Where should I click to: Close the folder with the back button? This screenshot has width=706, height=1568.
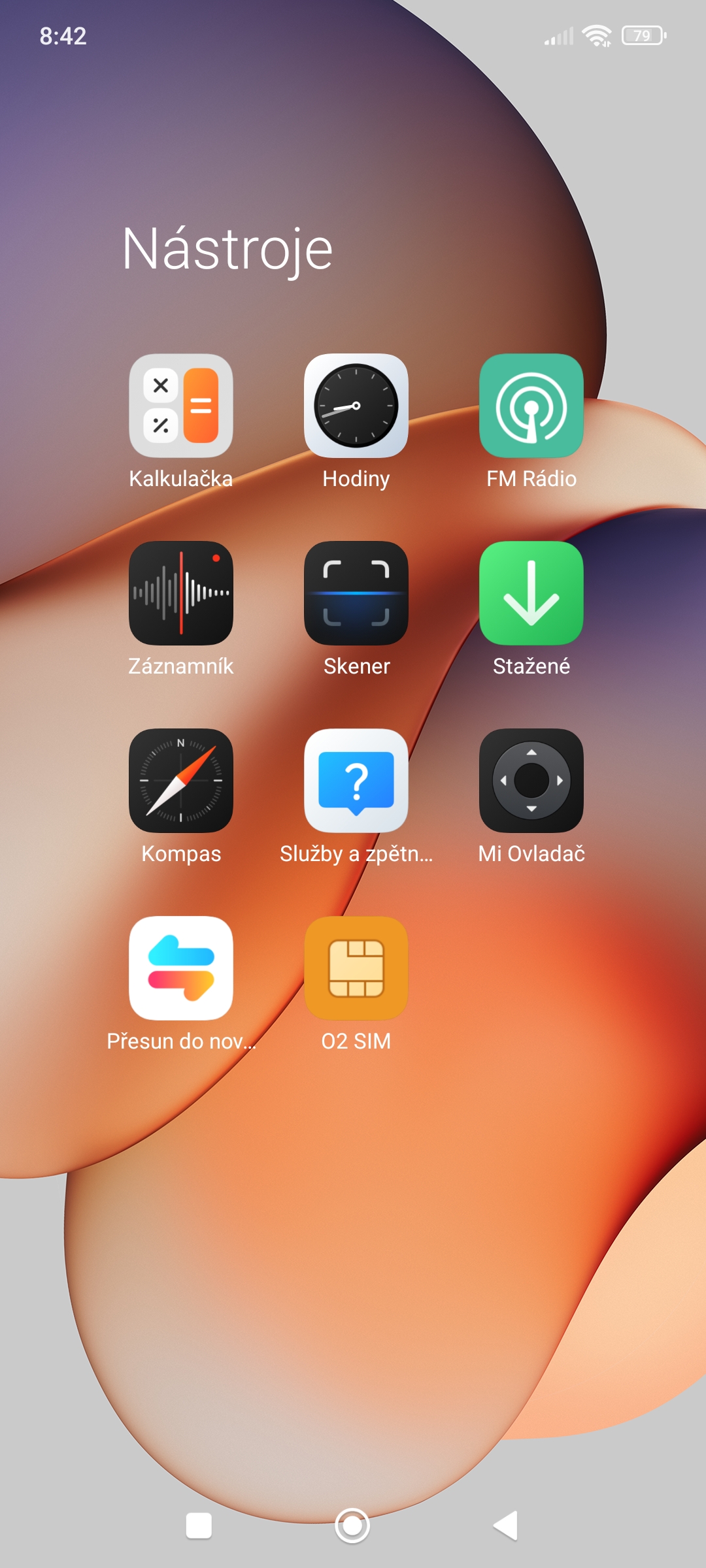[x=506, y=1526]
